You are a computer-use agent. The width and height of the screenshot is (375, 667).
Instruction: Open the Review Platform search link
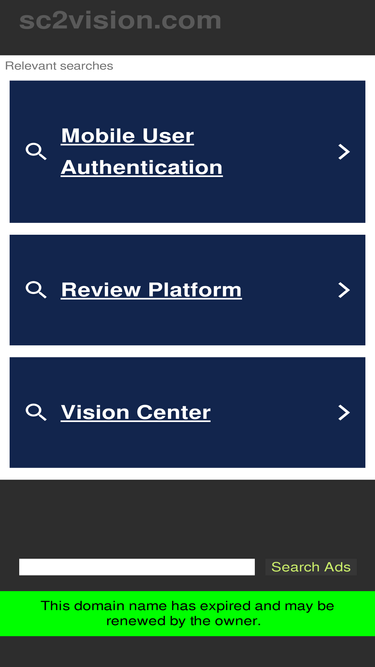point(187,290)
